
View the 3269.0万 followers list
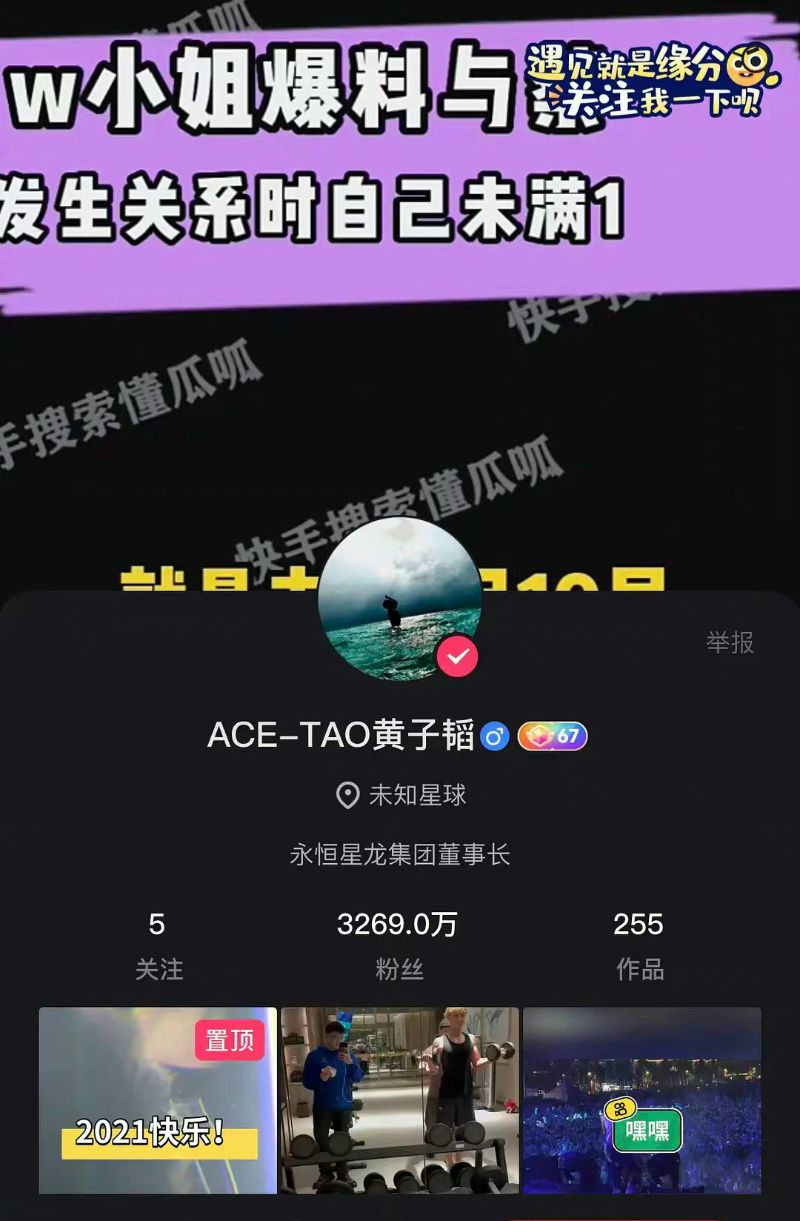point(398,943)
